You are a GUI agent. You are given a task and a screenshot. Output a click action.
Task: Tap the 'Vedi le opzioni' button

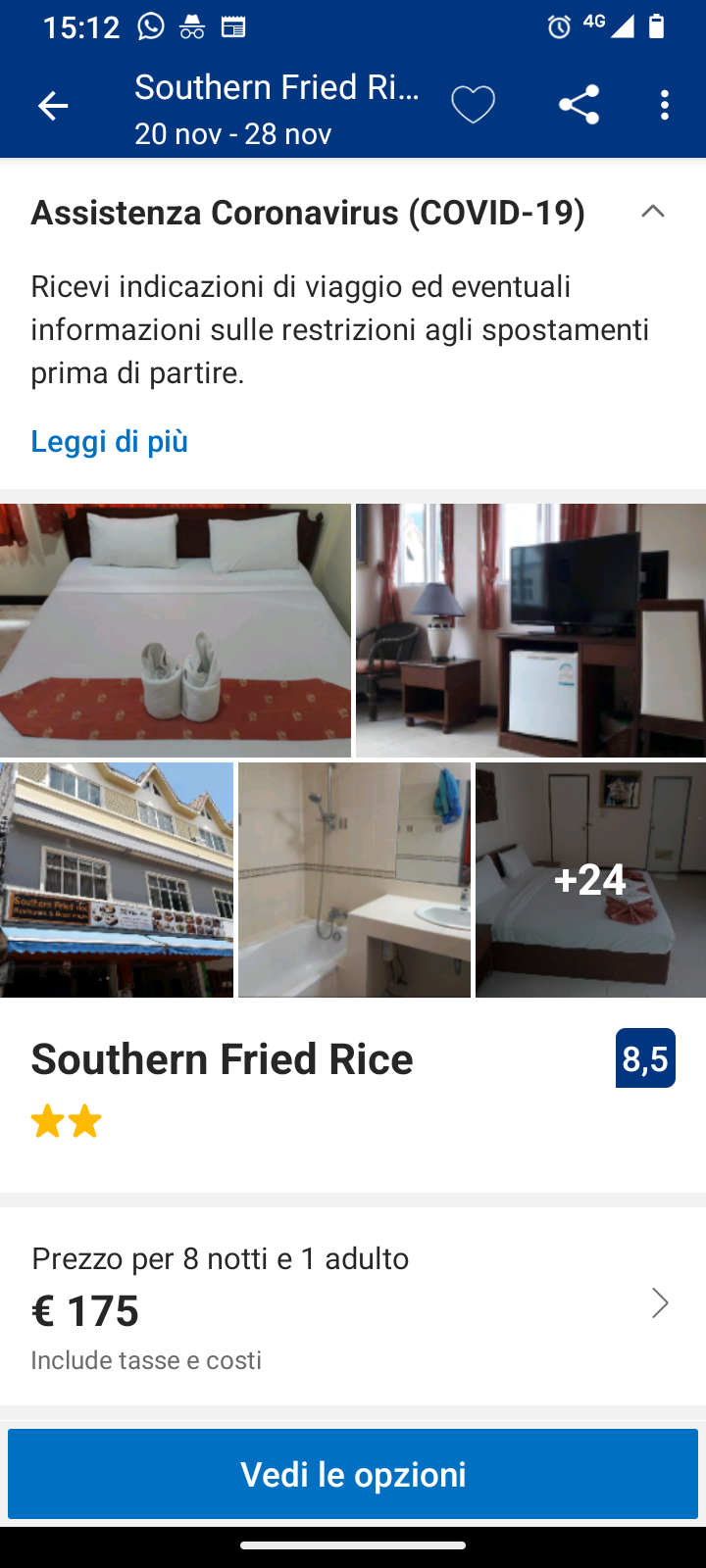pyautogui.click(x=353, y=1474)
